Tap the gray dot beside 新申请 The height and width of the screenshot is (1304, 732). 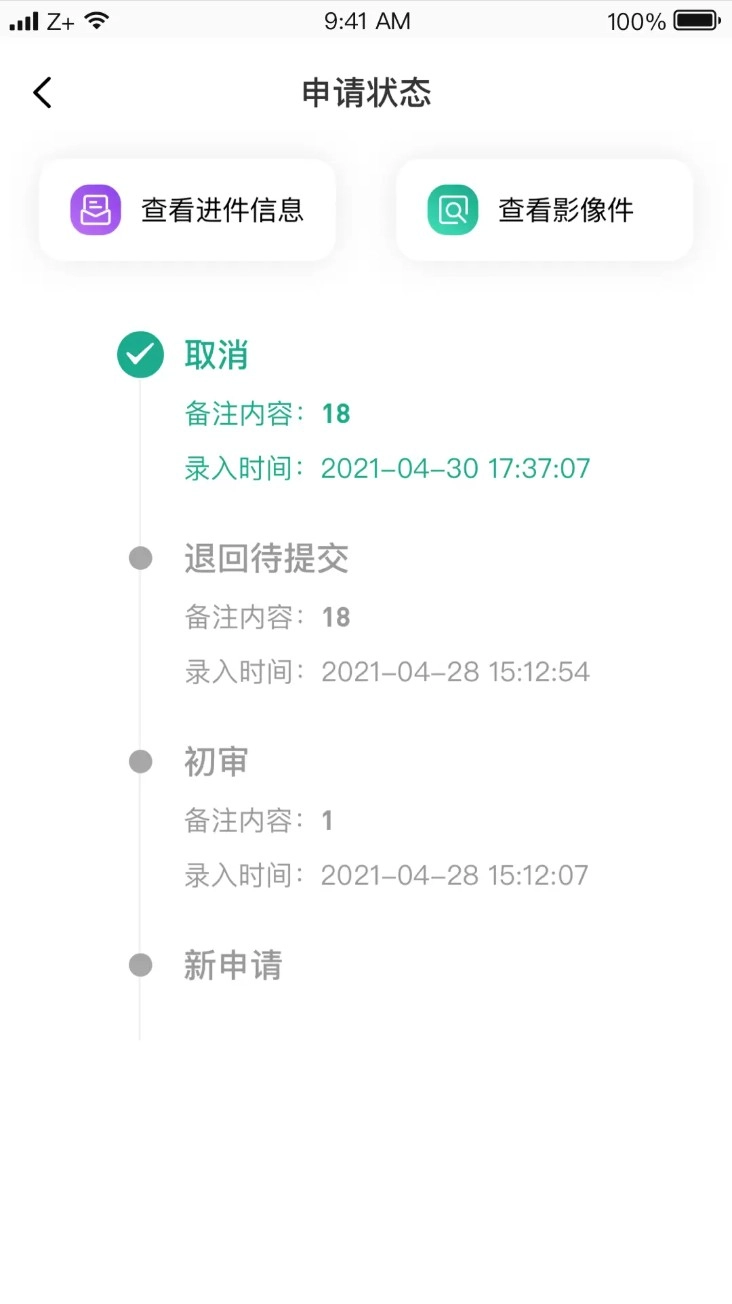click(140, 964)
